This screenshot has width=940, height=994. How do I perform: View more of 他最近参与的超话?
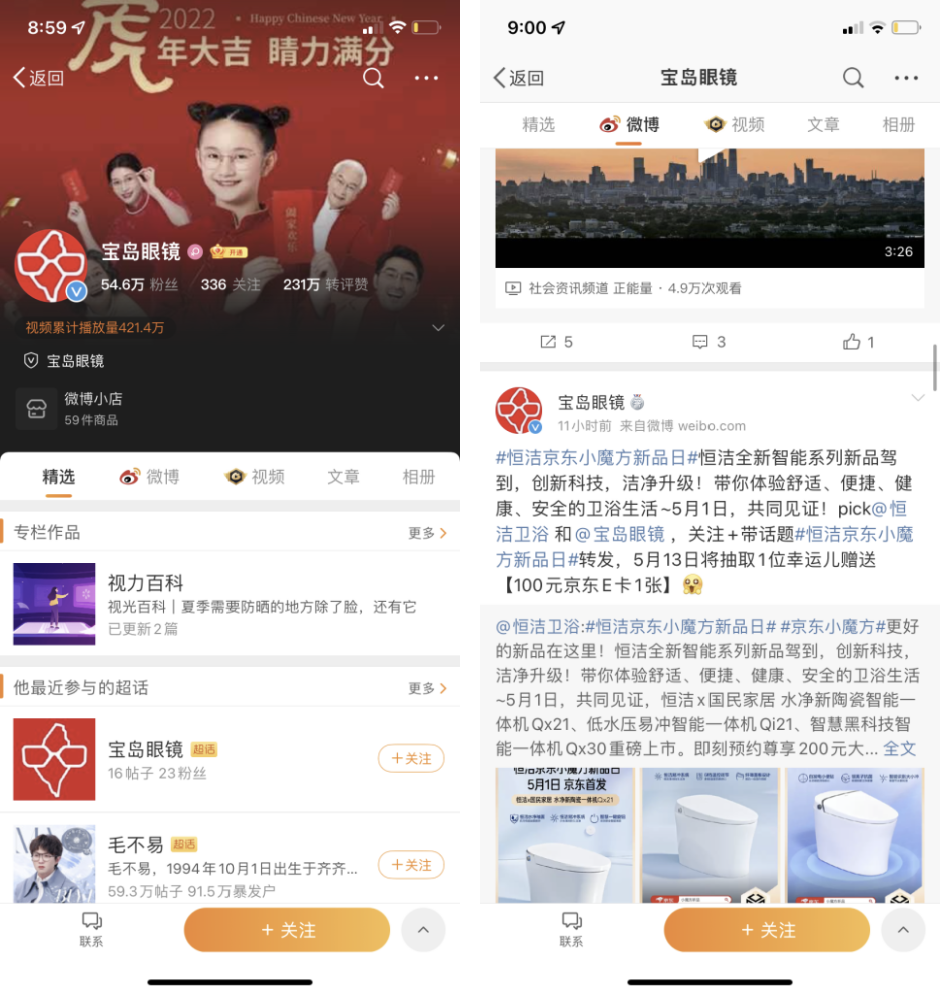tap(427, 688)
